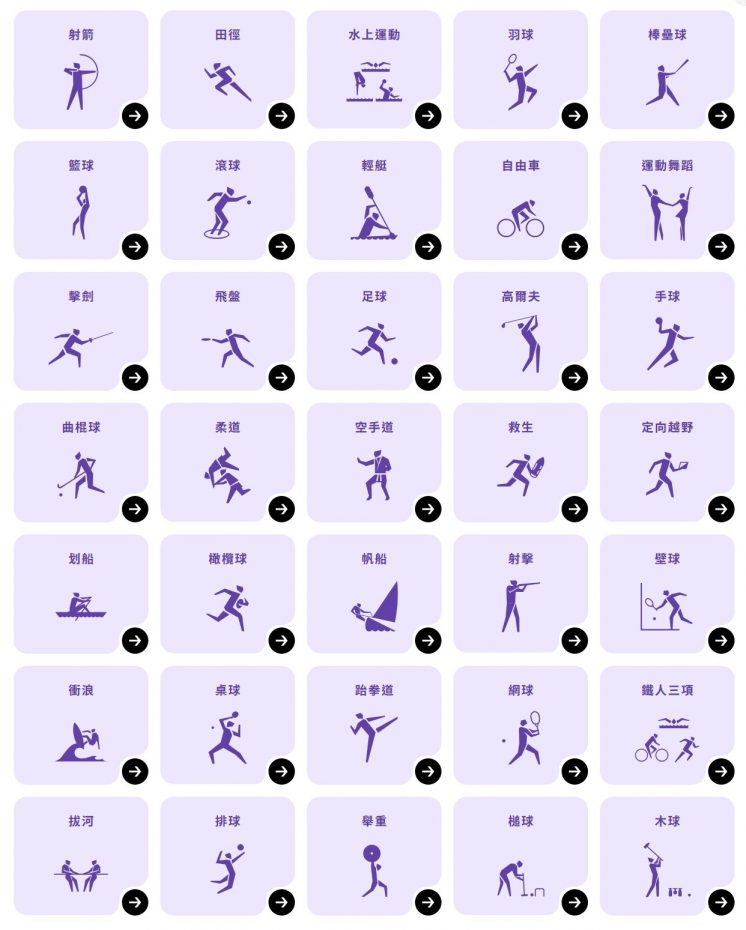
Task: Open the 棒壘球 baseball softball card
Action: click(x=666, y=70)
